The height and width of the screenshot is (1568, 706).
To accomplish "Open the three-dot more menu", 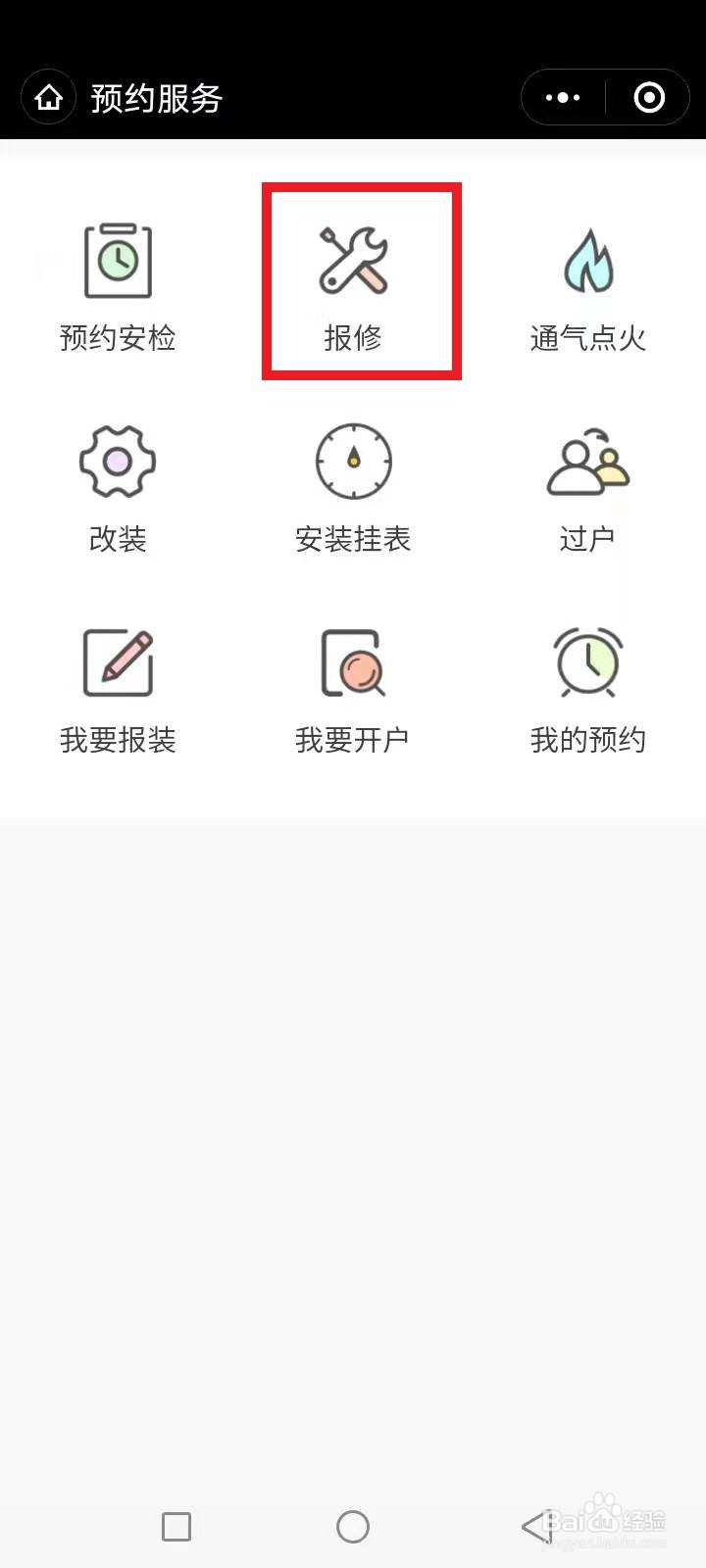I will 563,97.
